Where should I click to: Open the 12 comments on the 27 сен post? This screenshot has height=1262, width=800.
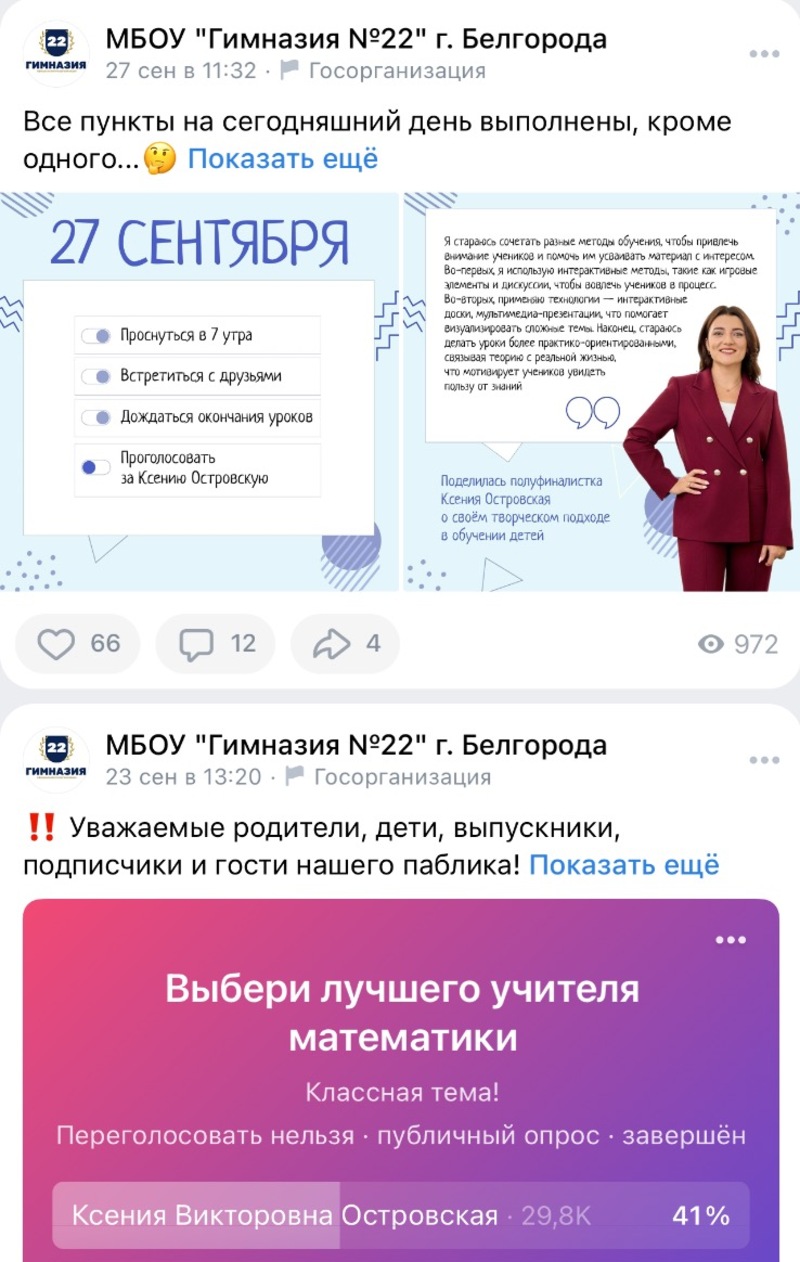(219, 644)
